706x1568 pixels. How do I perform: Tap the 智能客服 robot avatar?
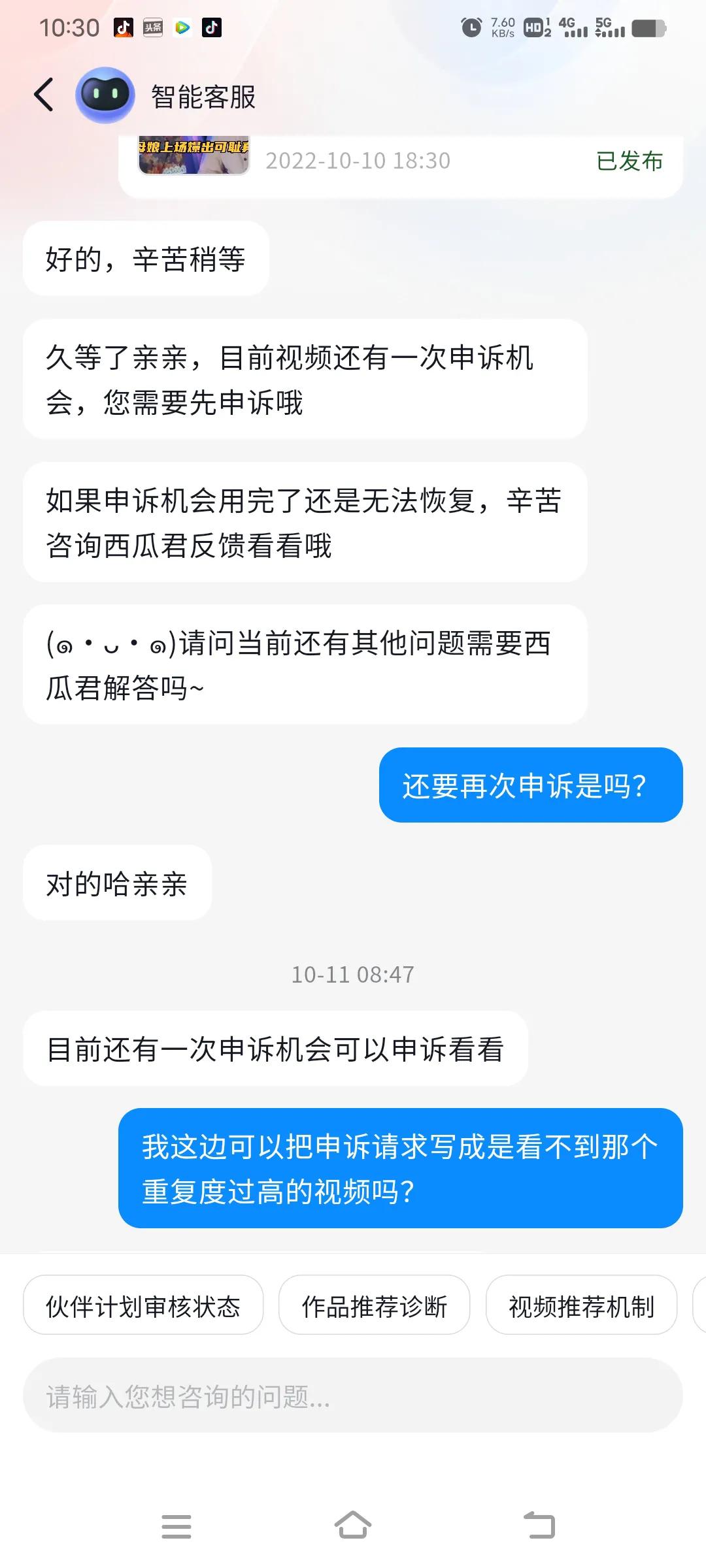tap(105, 93)
